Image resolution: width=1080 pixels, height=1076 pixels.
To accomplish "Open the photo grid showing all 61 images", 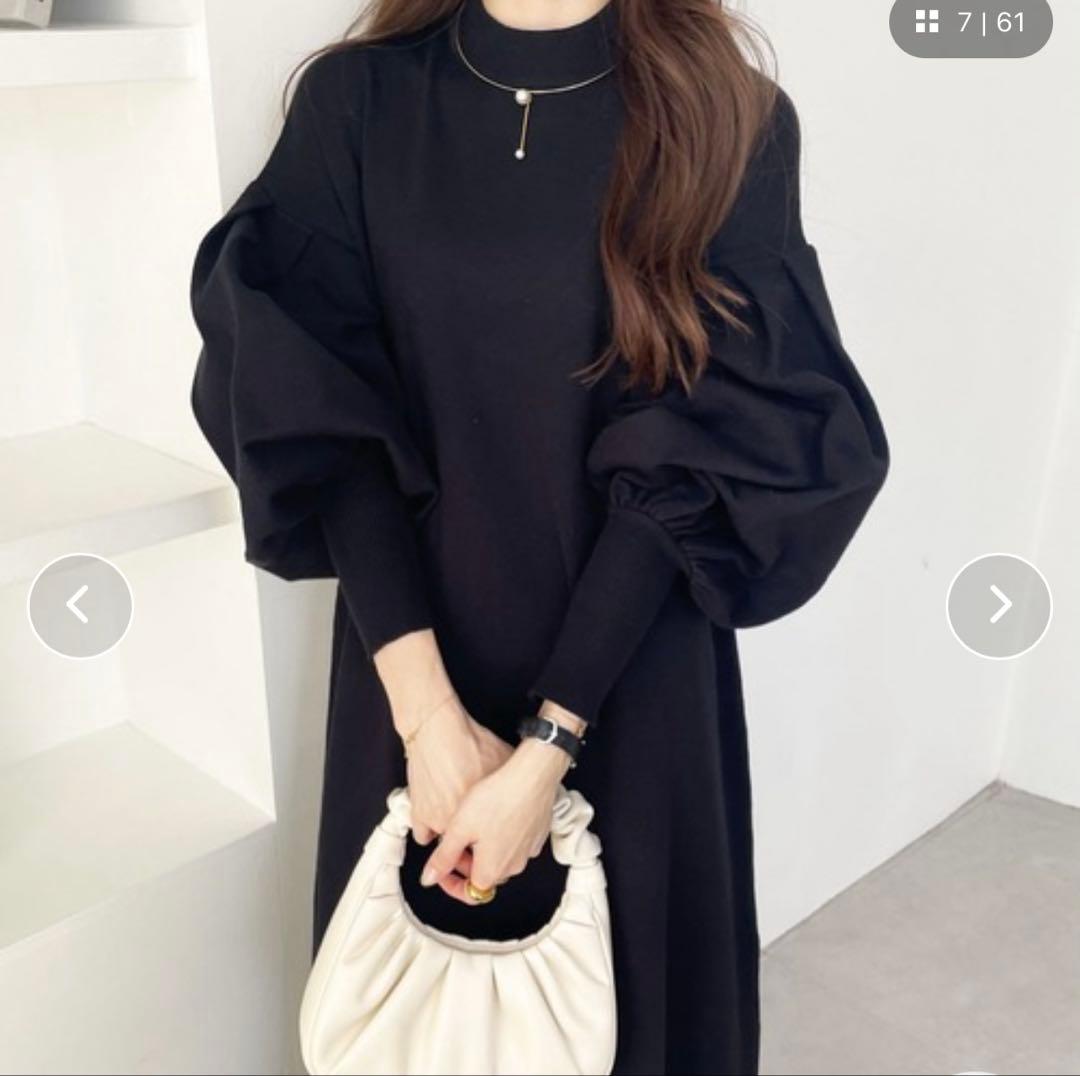I will tap(970, 23).
